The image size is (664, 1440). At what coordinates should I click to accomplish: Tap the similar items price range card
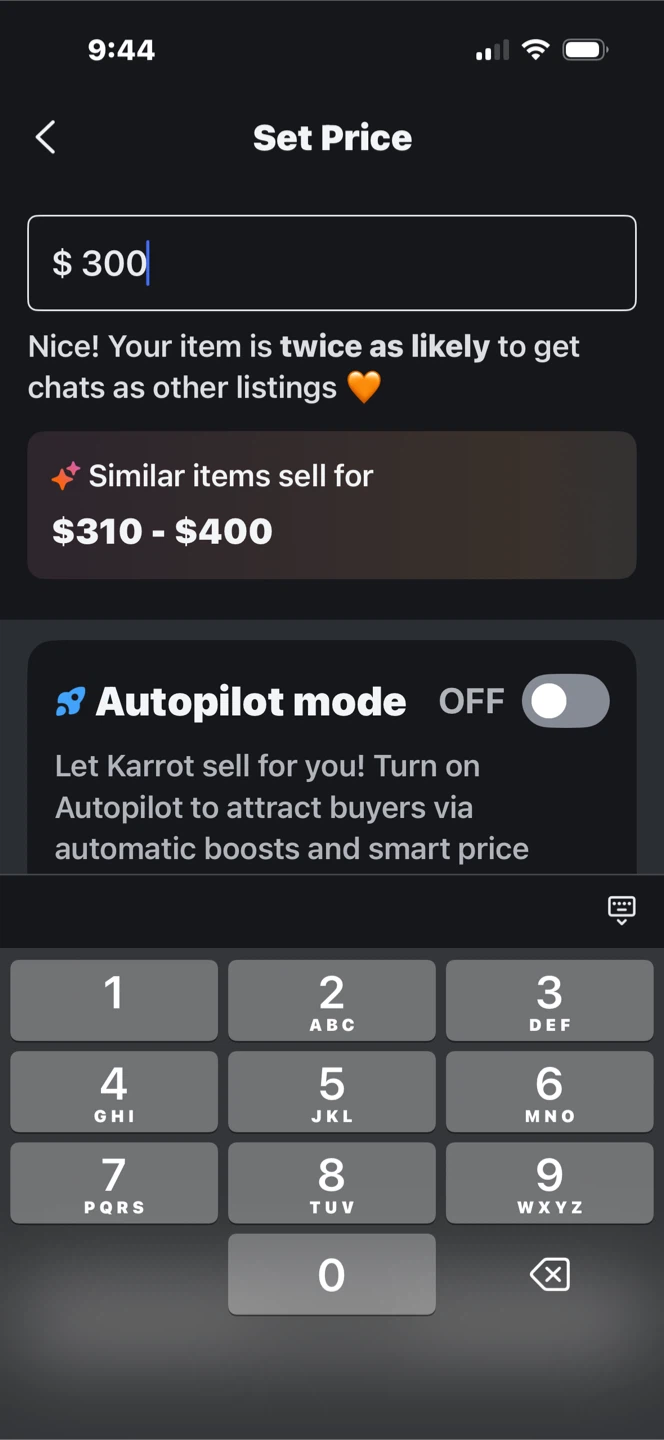click(x=332, y=505)
